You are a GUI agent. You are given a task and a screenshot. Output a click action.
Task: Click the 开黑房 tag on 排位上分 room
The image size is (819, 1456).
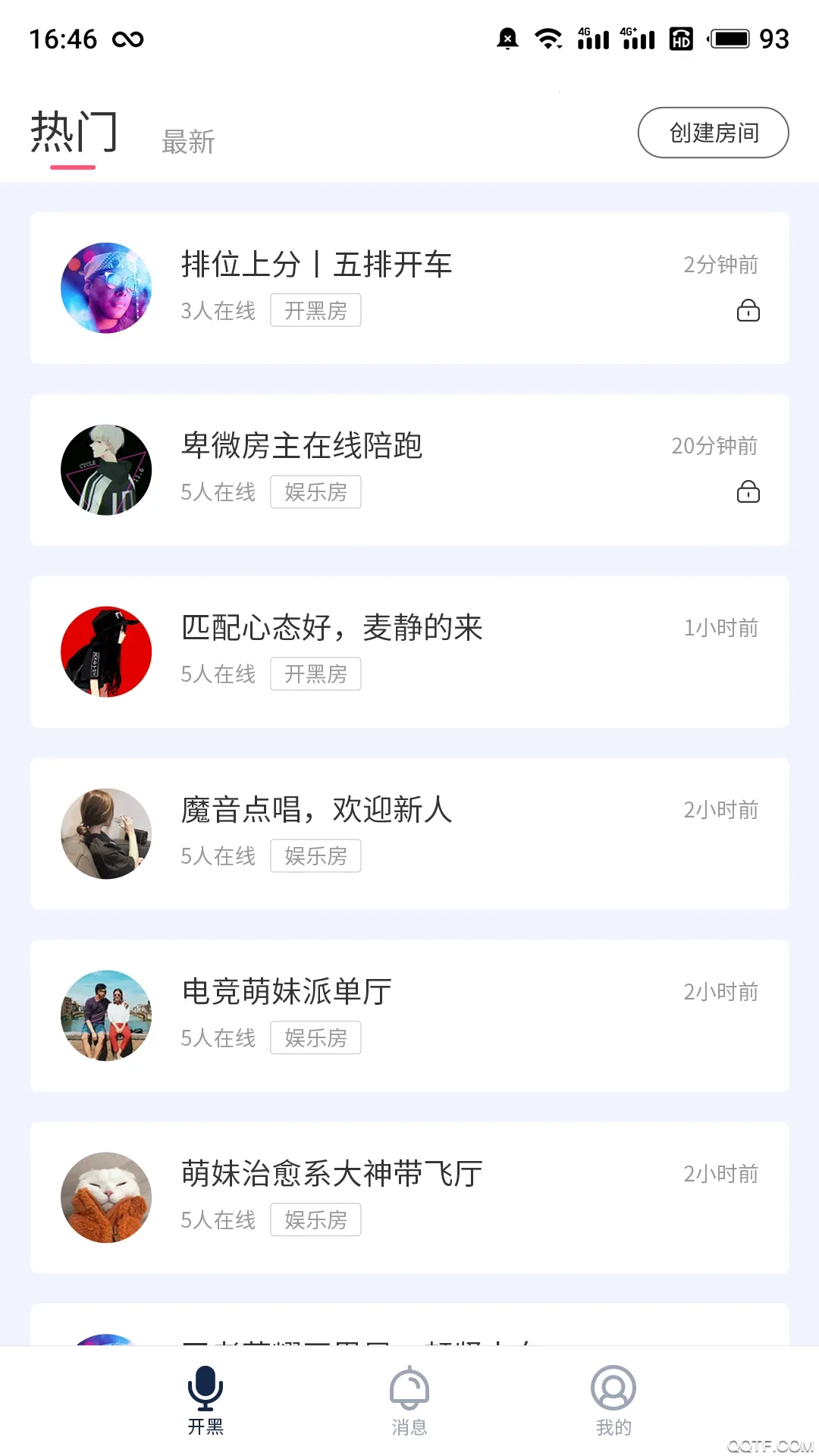(315, 310)
